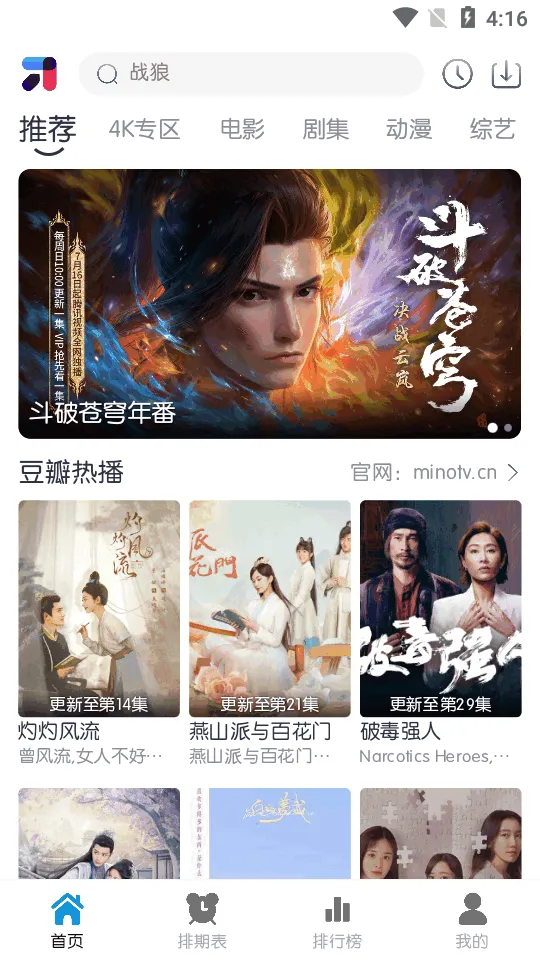The image size is (540, 960).
Task: Tap the search box showing 战狼
Action: [x=251, y=74]
